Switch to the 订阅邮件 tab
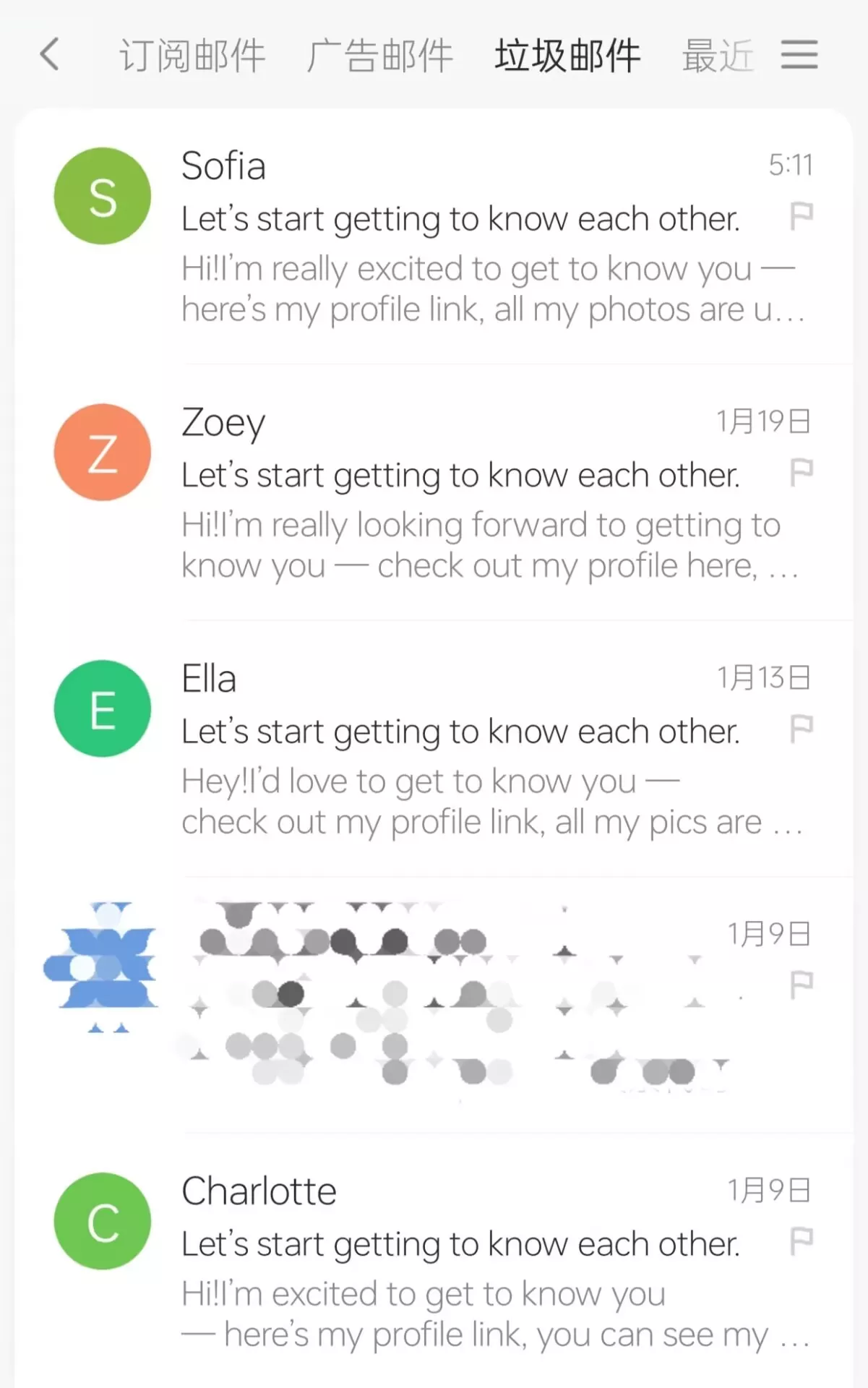This screenshot has width=868, height=1388. (192, 56)
